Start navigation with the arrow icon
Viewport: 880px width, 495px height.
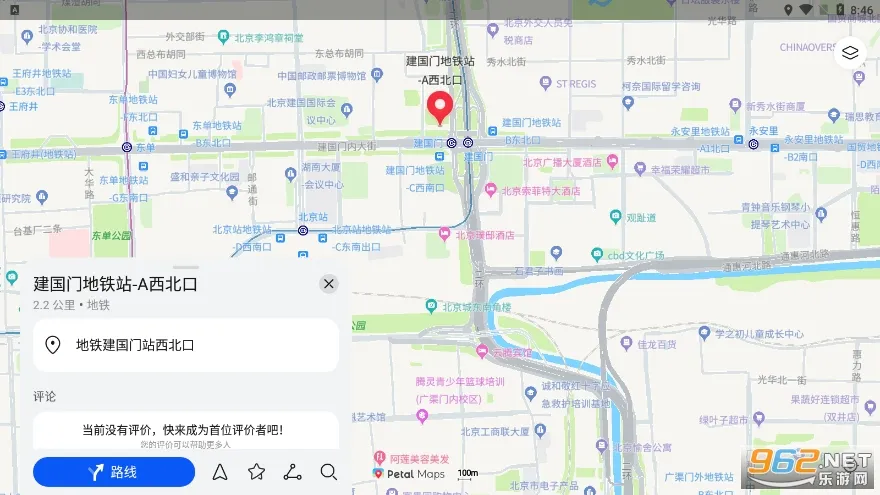click(x=220, y=472)
